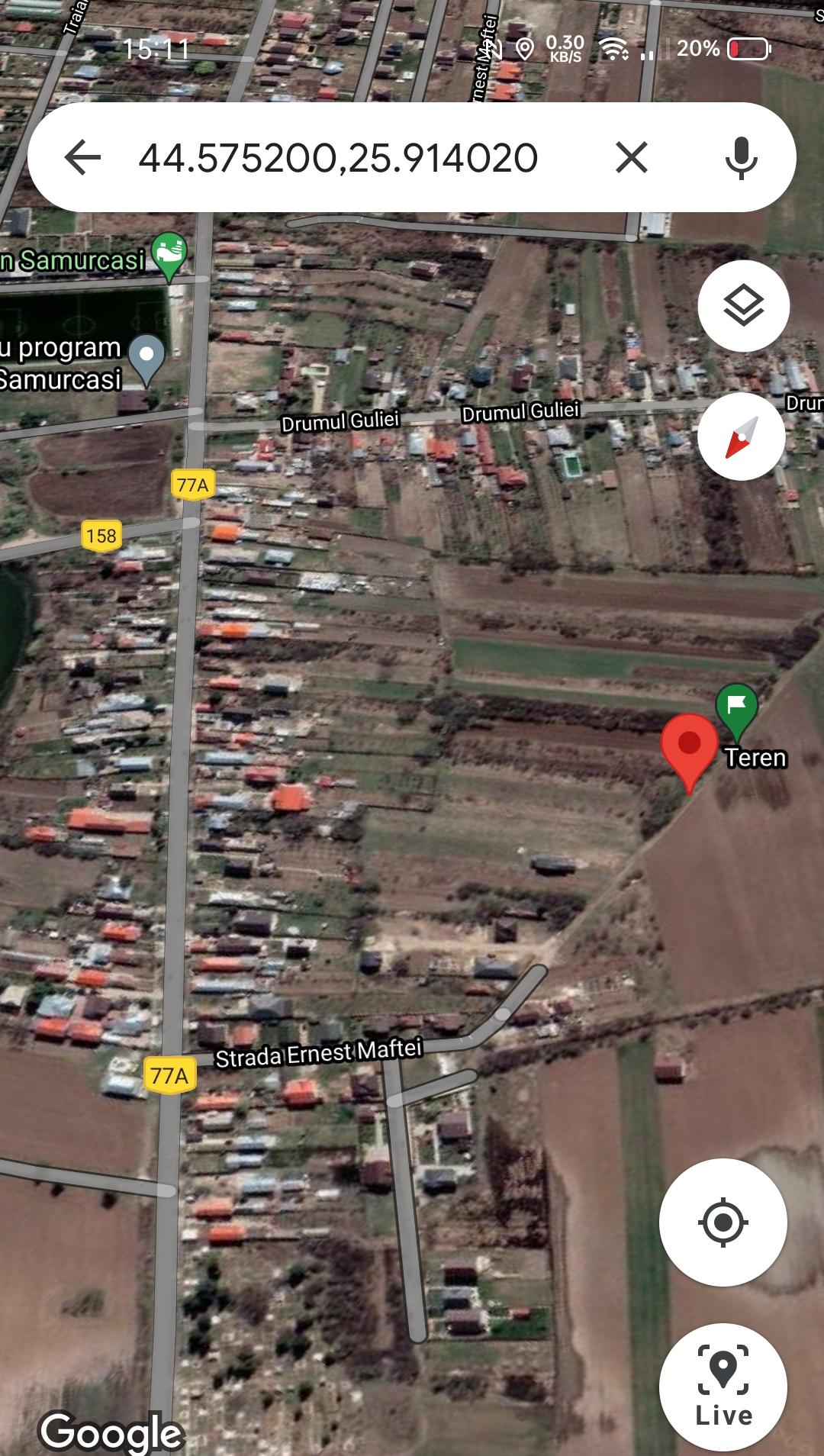Open the map layers selector
The width and height of the screenshot is (824, 1456).
[x=743, y=306]
